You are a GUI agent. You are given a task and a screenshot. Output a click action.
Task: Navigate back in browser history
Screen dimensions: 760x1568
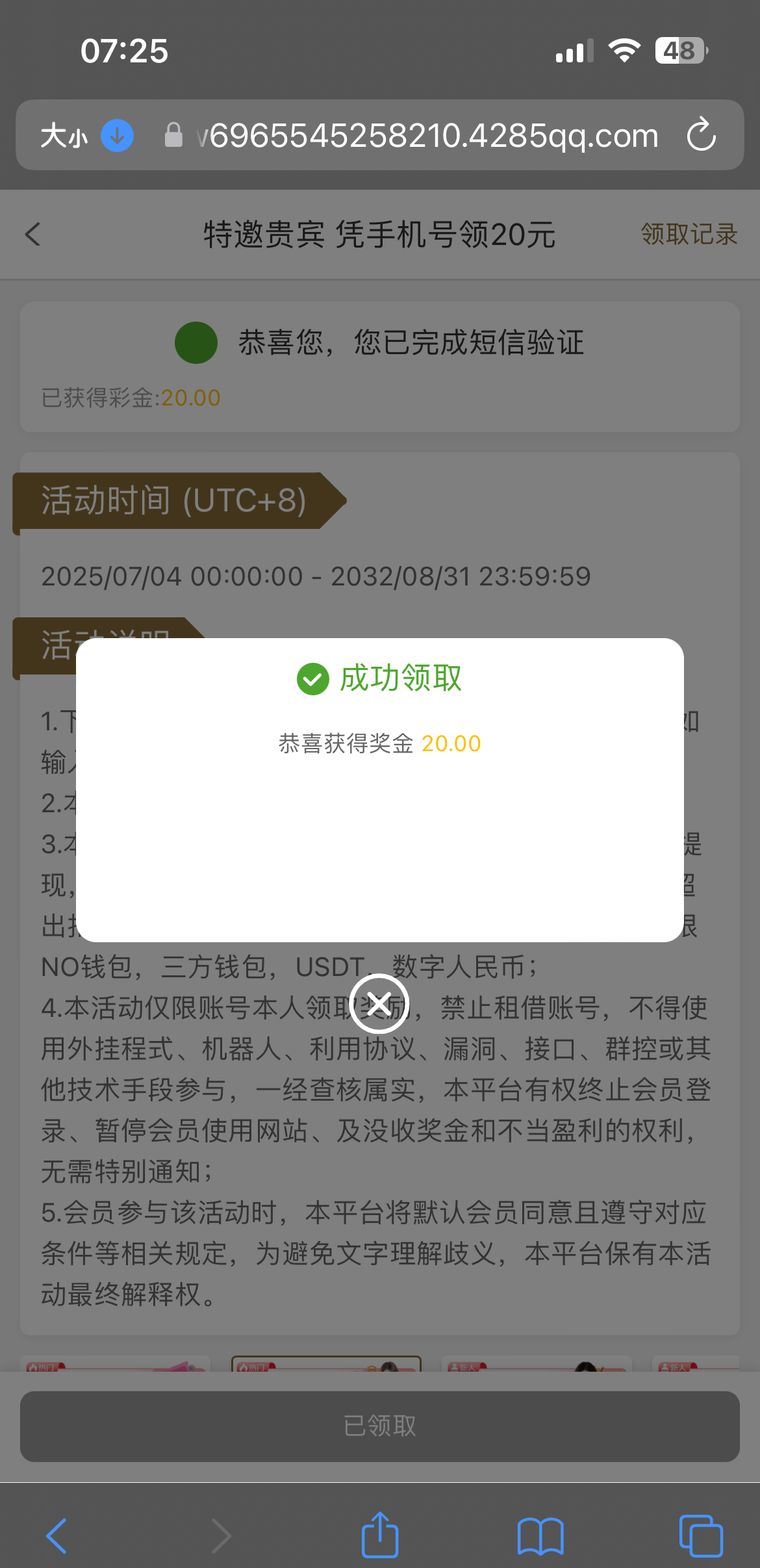pyautogui.click(x=57, y=1536)
